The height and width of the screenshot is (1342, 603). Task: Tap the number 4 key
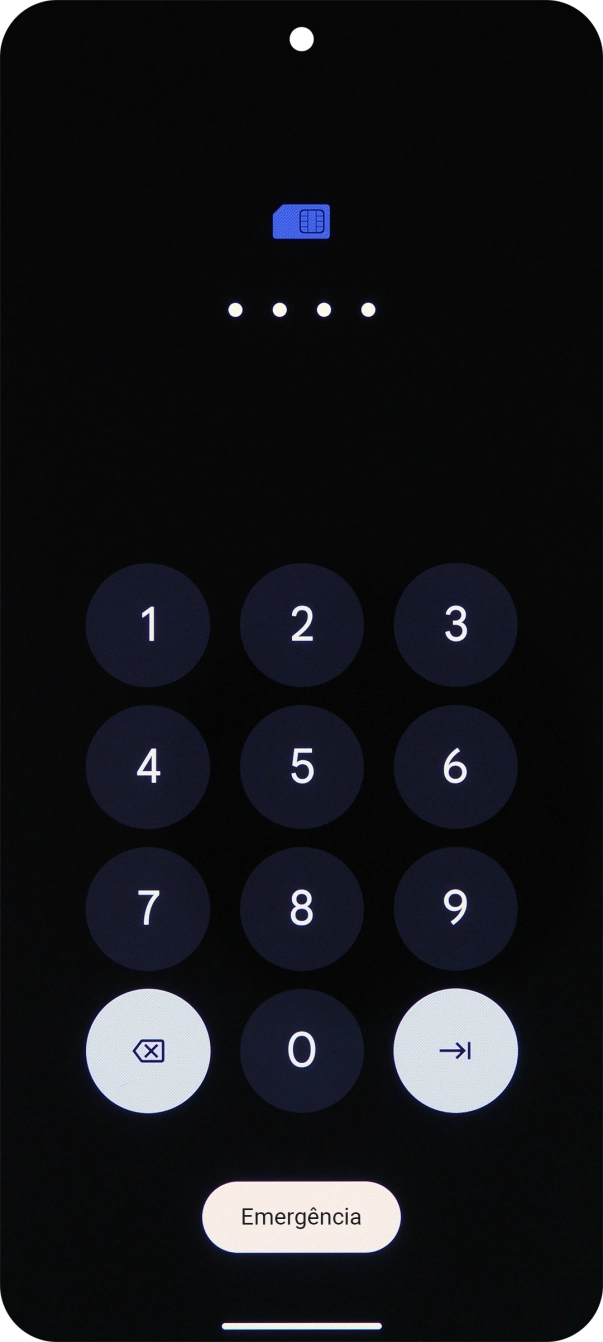coord(148,767)
